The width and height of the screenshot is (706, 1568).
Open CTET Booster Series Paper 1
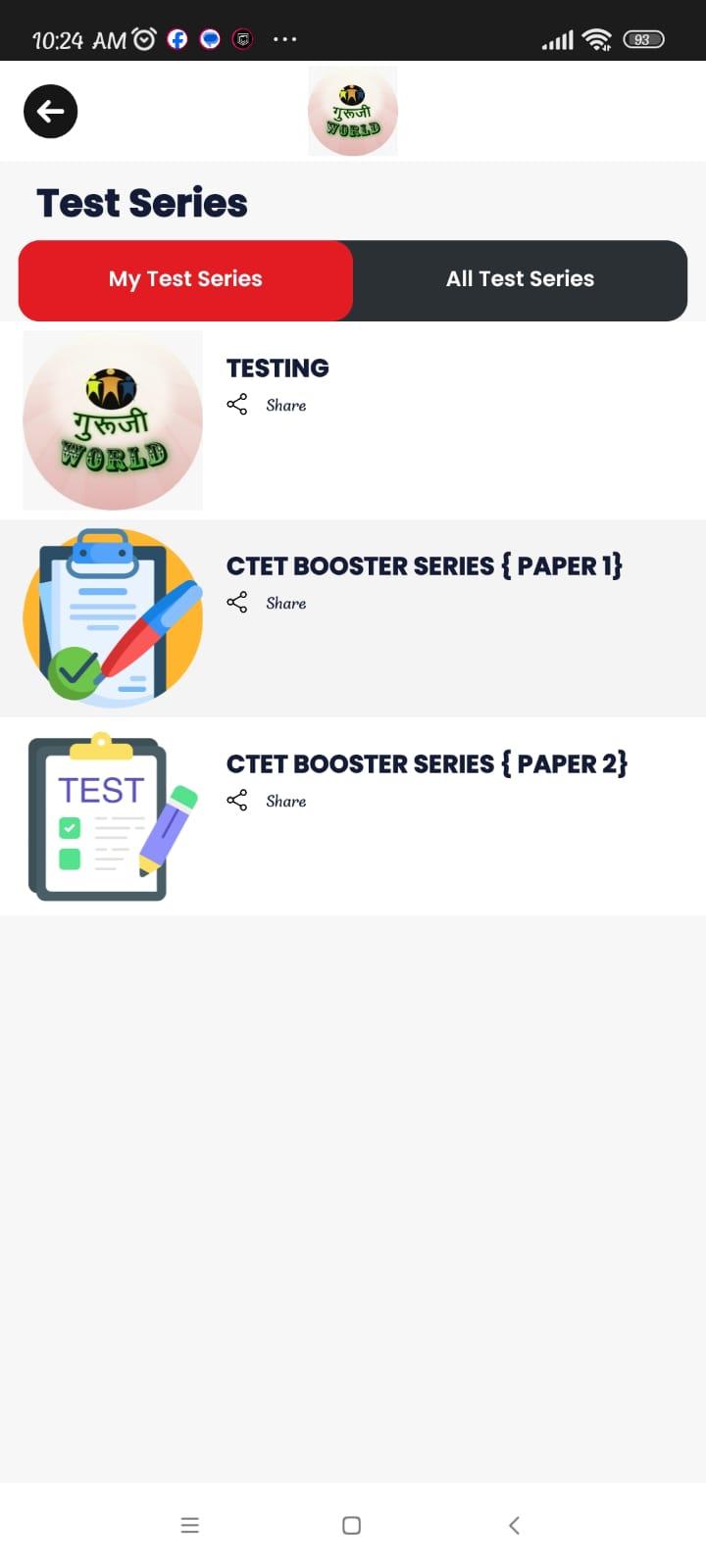[424, 566]
